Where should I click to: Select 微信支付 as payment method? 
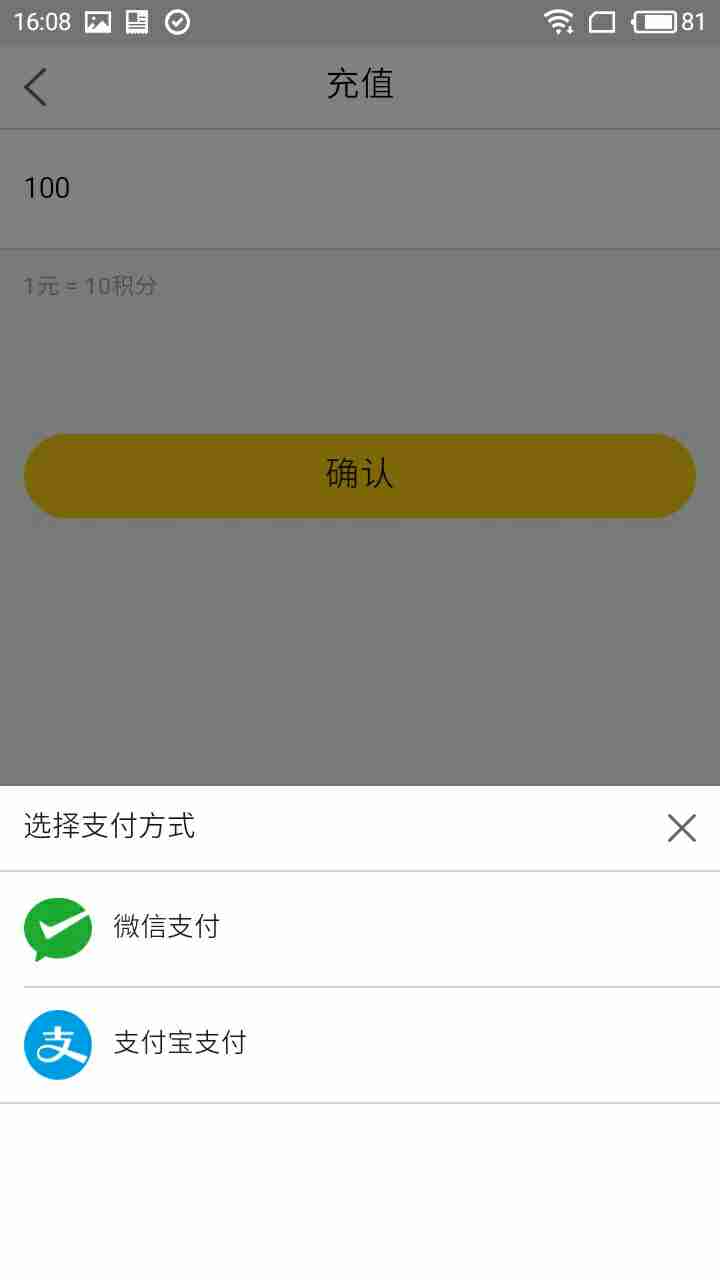360,929
